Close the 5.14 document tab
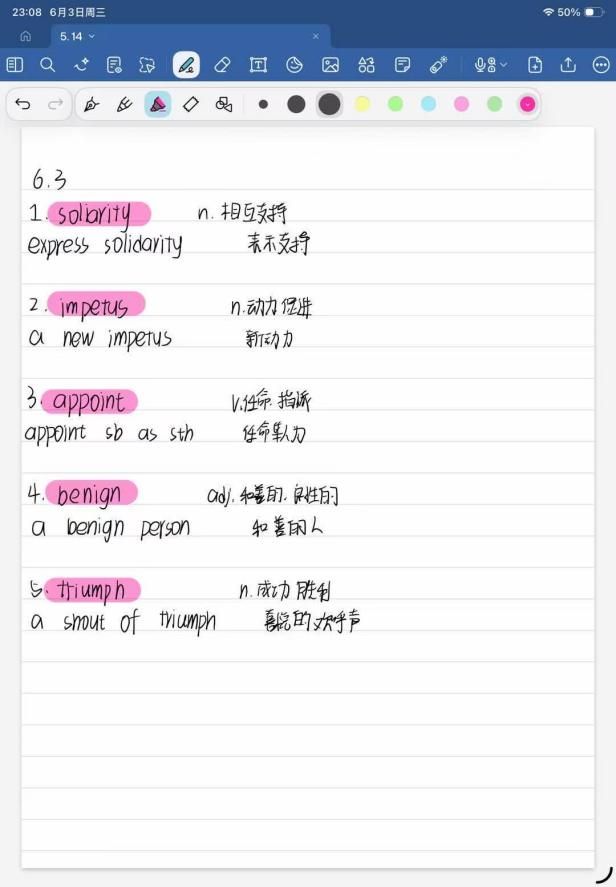This screenshot has height=887, width=616. 316,36
